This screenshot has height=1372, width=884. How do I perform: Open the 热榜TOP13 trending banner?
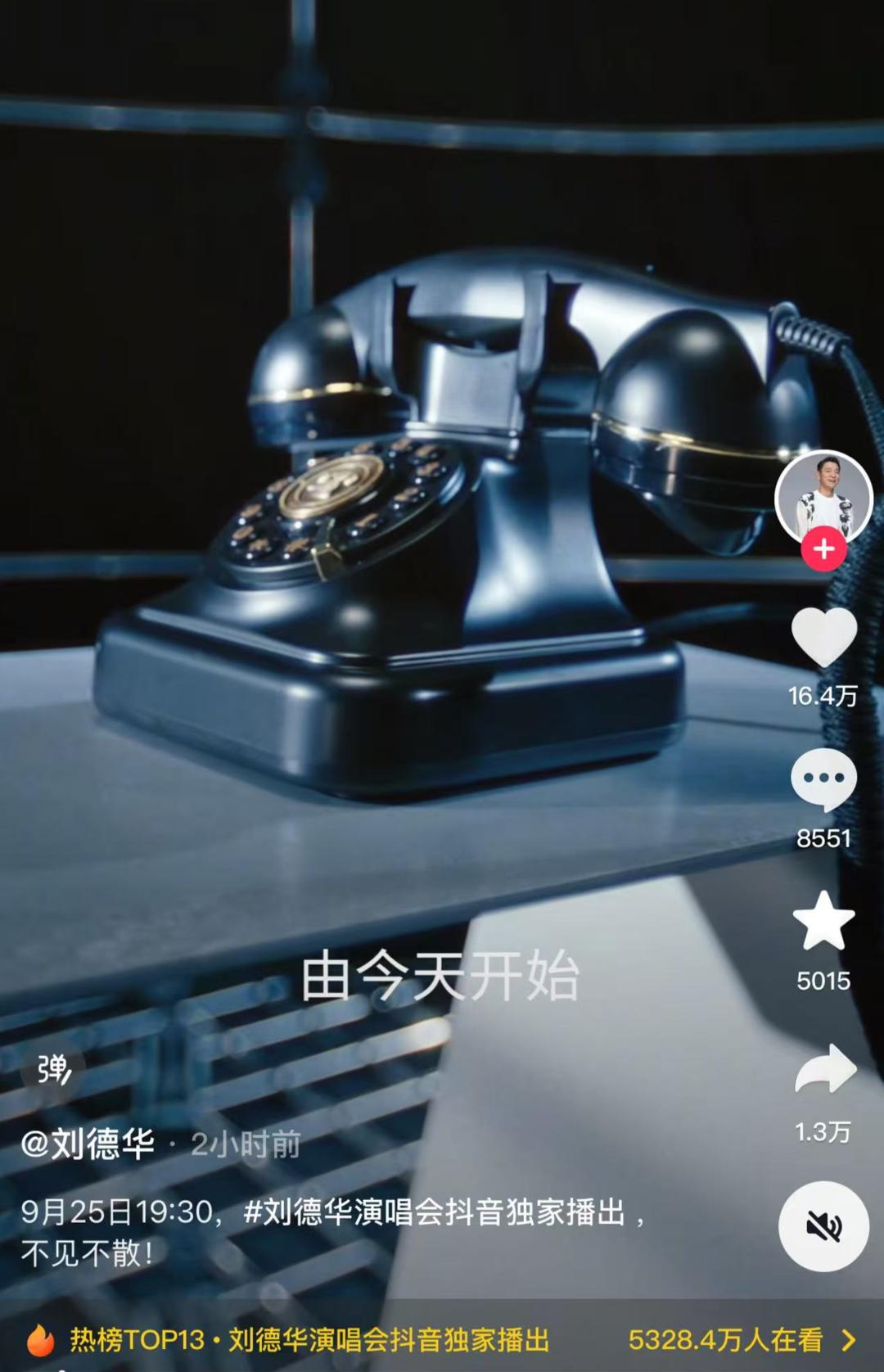click(x=309, y=1340)
